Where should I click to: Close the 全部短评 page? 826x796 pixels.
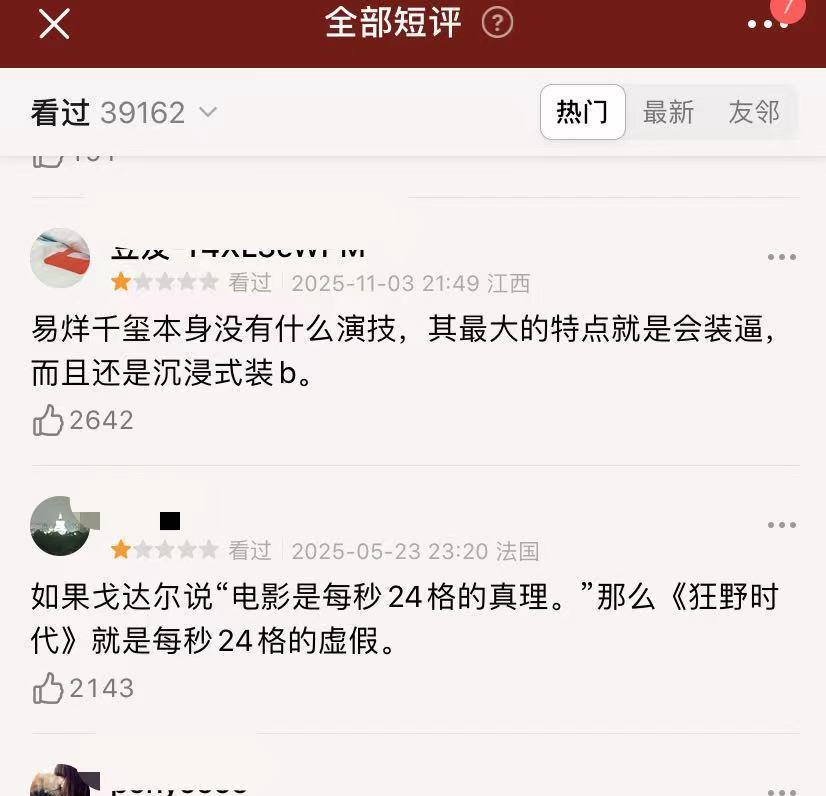click(54, 24)
